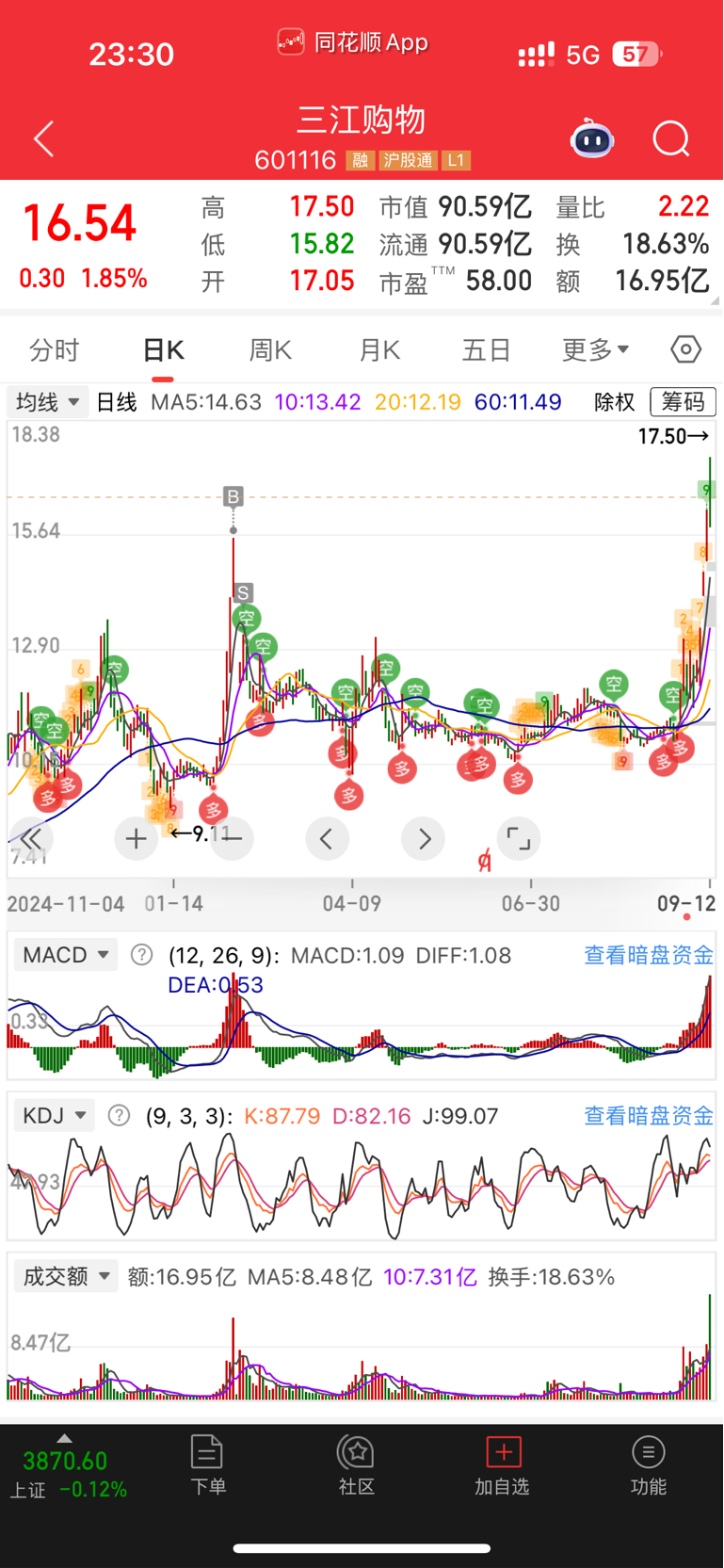Viewport: 724px width, 1568px height.
Task: Open the KDJ indicator dropdown
Action: [x=55, y=1116]
